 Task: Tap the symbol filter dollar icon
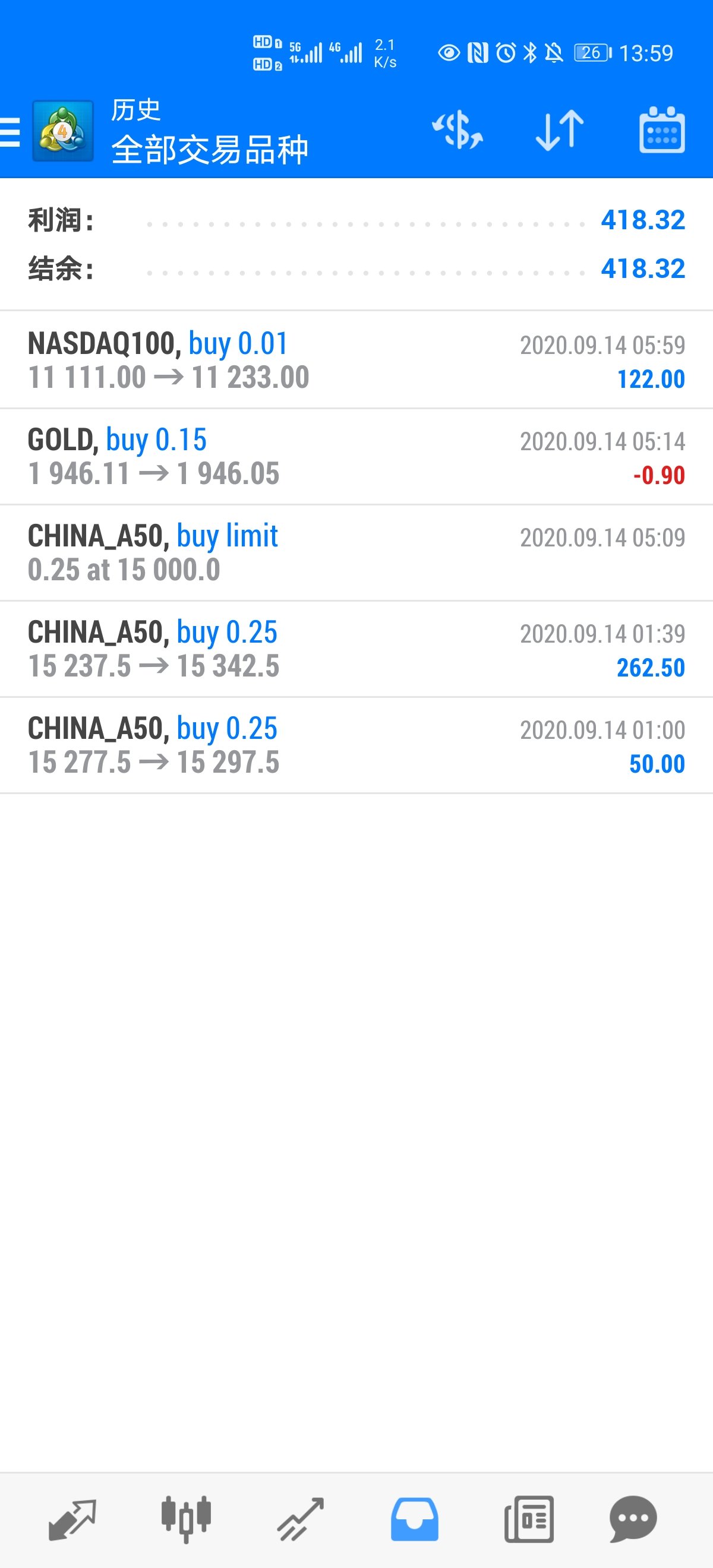pyautogui.click(x=458, y=129)
